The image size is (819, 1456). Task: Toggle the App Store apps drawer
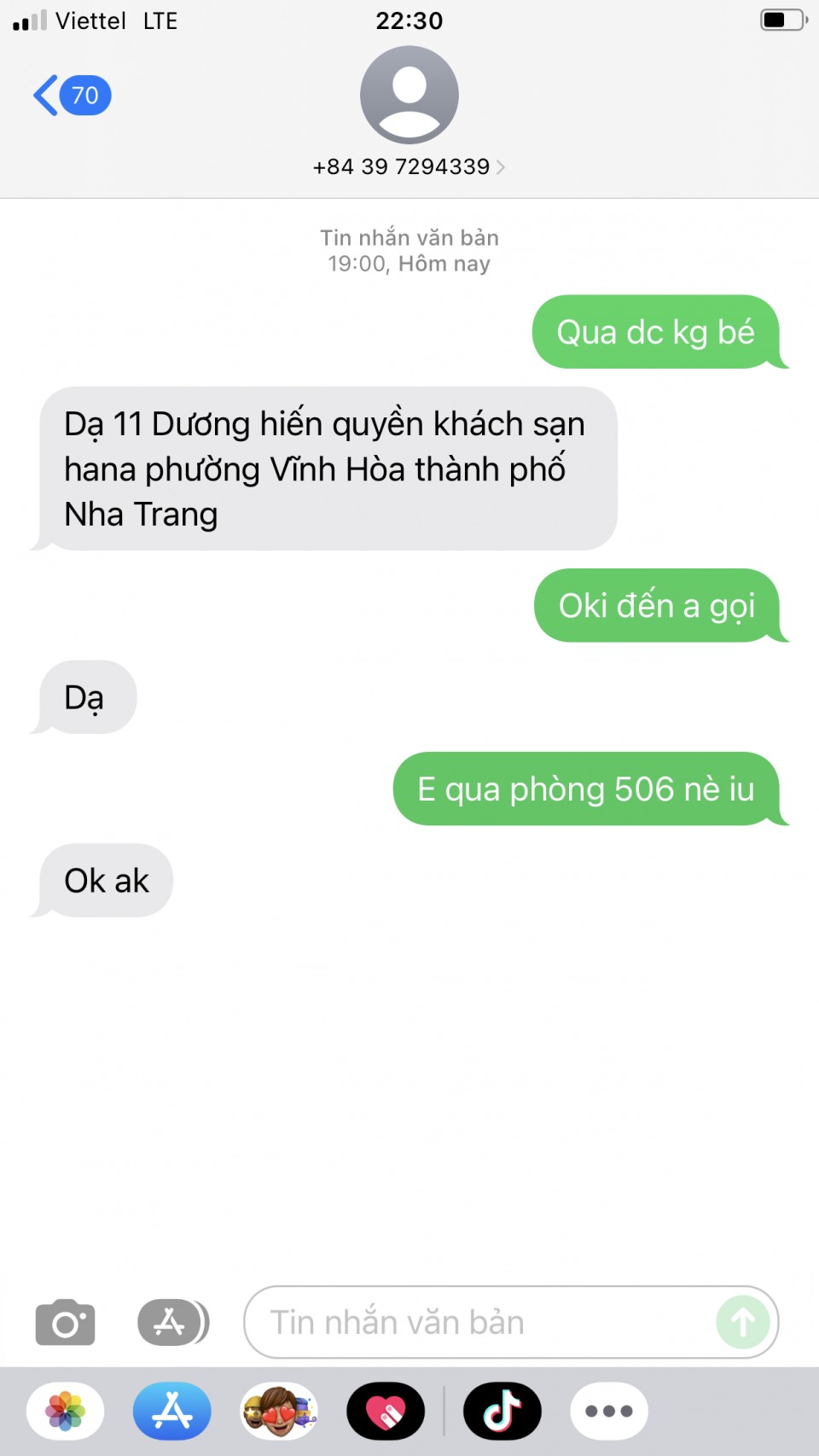pos(172,1323)
